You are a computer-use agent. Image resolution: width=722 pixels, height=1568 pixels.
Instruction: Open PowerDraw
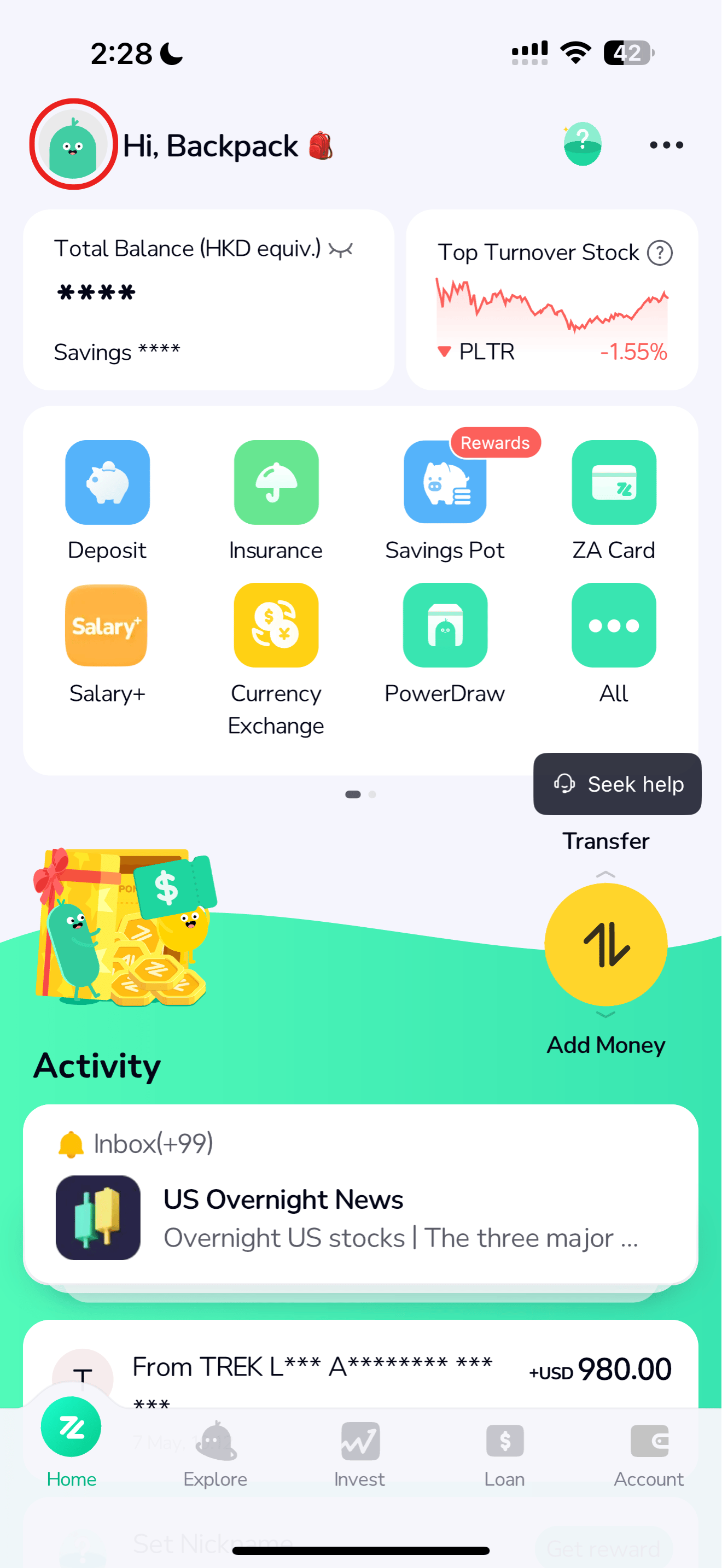[x=445, y=642]
